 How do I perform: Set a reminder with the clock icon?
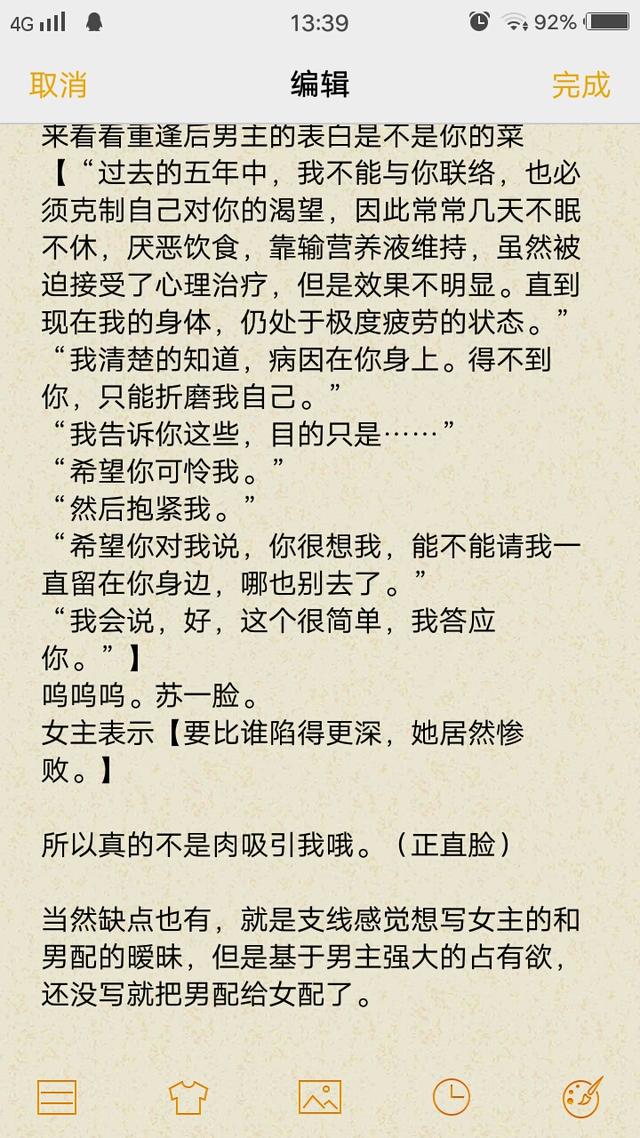[451, 1097]
